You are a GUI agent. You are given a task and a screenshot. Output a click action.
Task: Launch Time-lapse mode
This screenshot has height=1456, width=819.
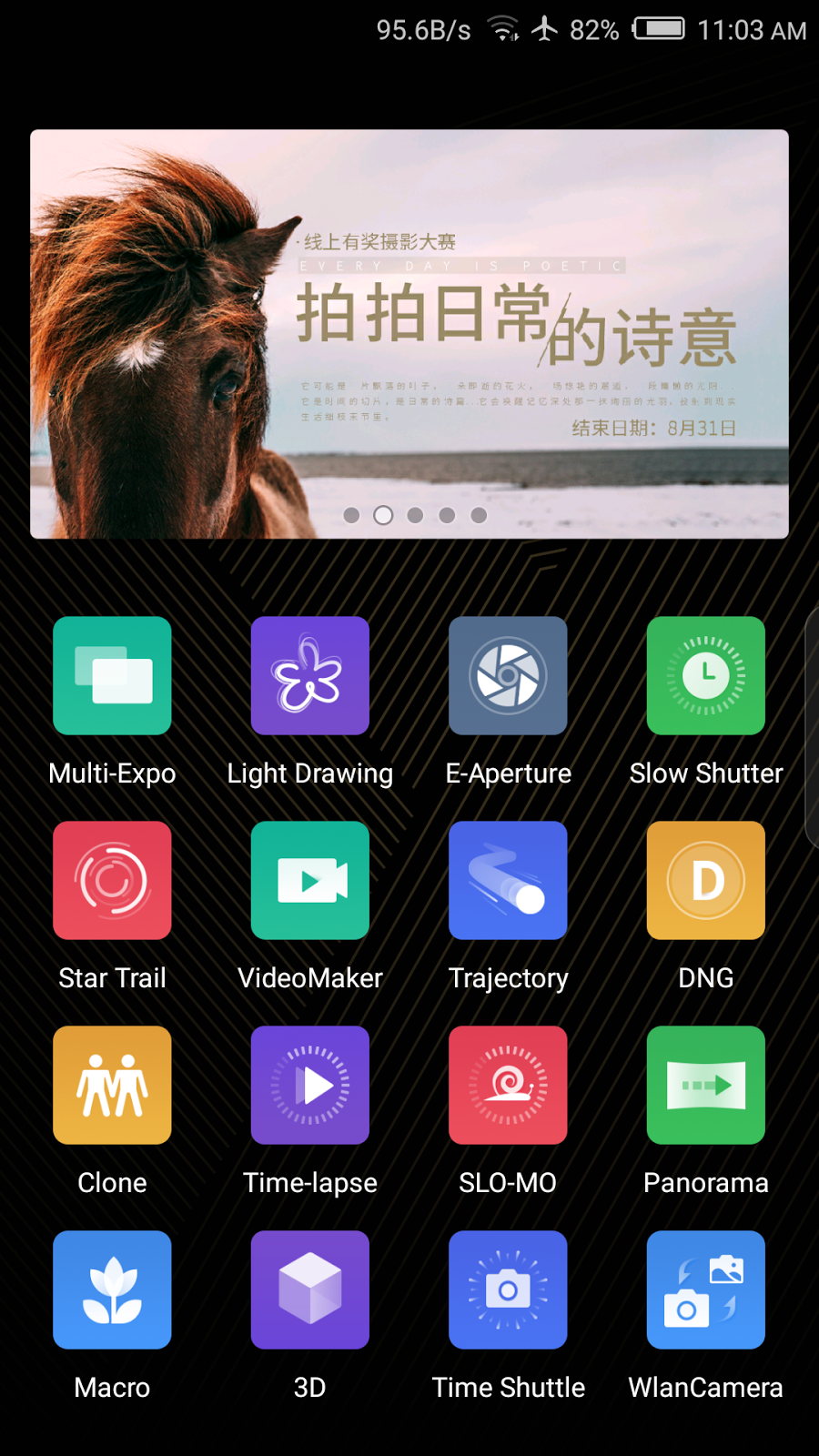point(310,1086)
